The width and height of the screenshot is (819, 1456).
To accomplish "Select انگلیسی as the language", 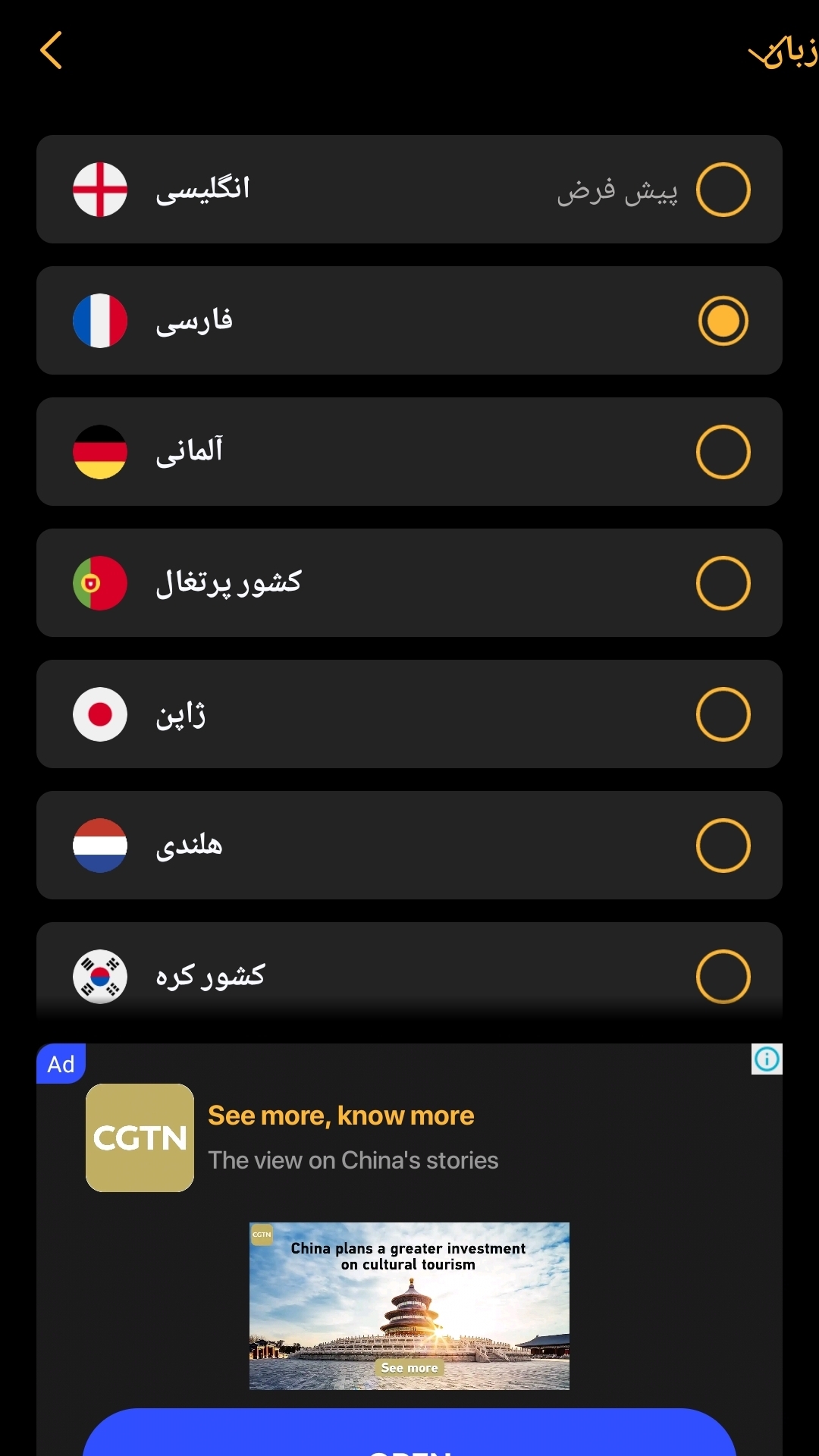I will 723,190.
